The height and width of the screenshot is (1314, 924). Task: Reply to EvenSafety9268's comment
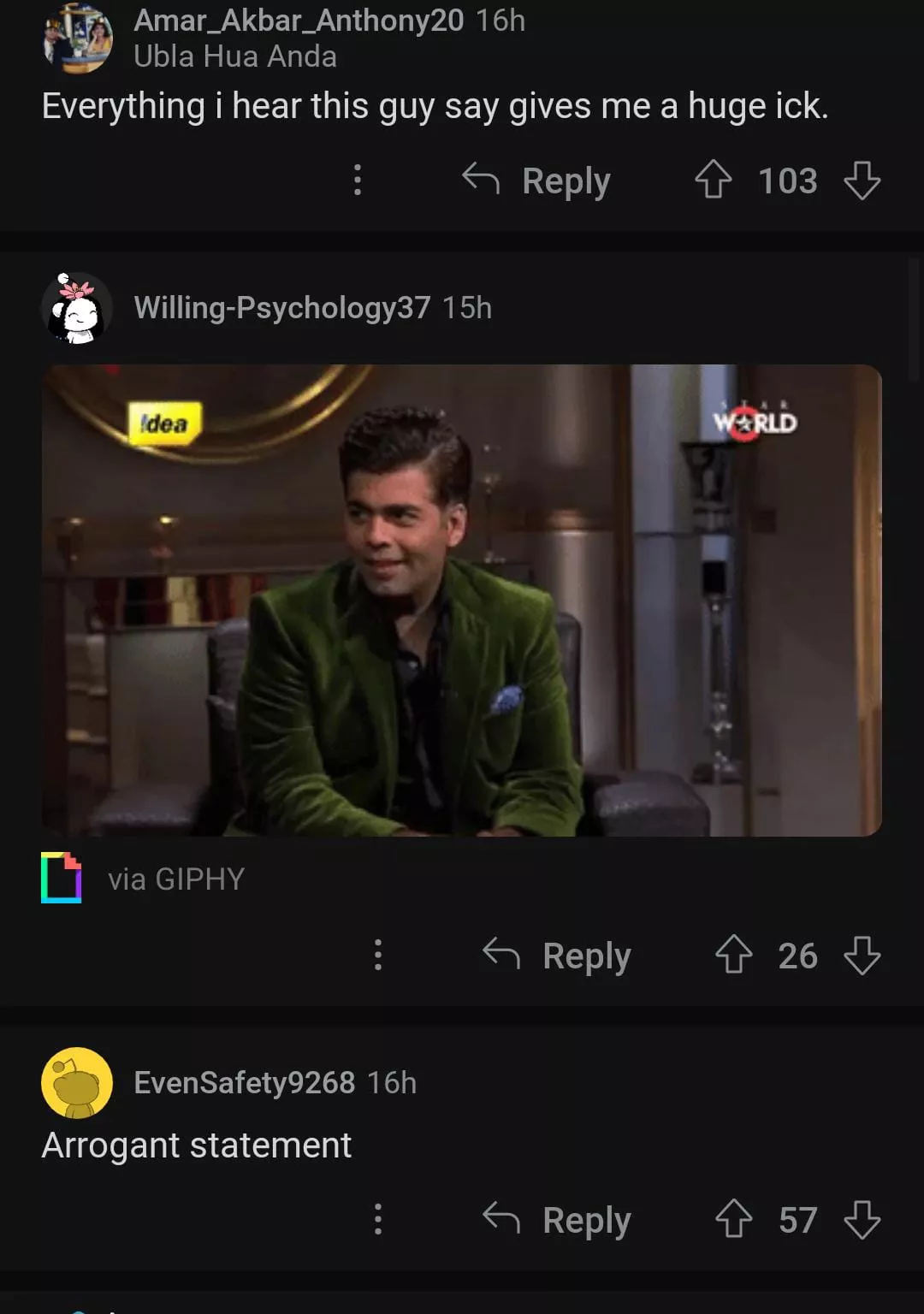558,1220
